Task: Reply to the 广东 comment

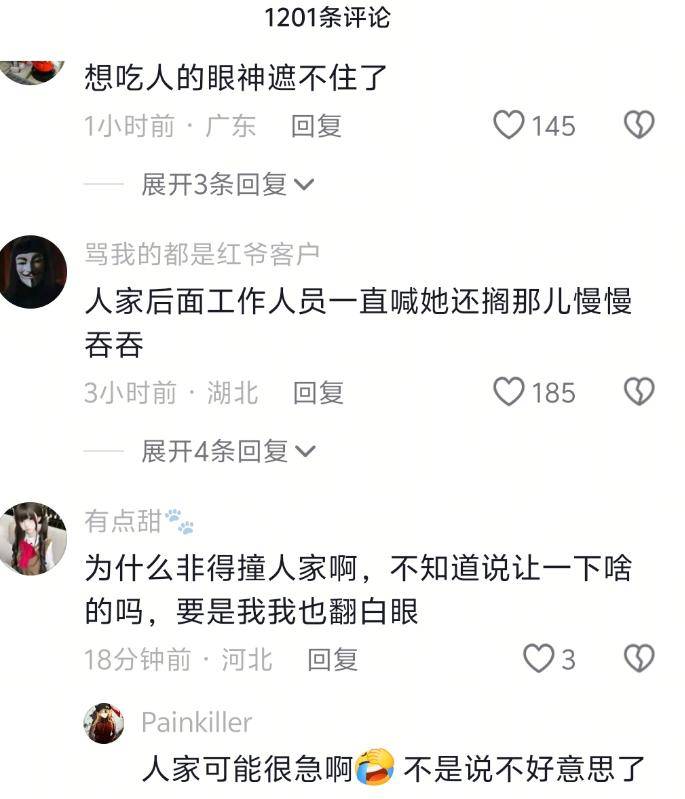Action: point(316,125)
